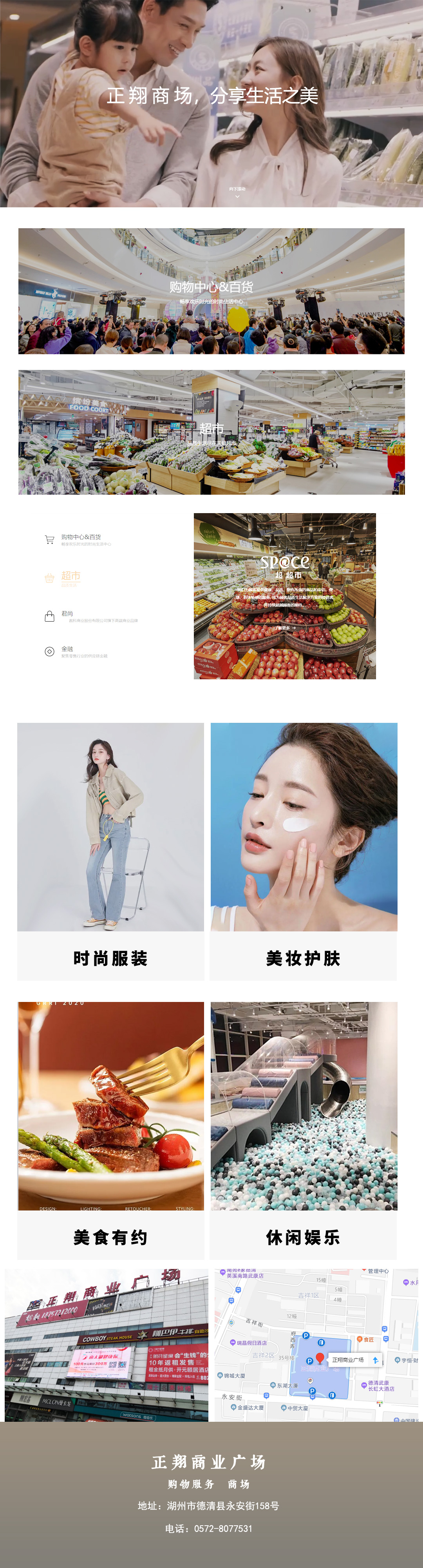The image size is (423, 1568).
Task: Open directions arrow beside 正翔商业广场 on map
Action: (376, 1360)
